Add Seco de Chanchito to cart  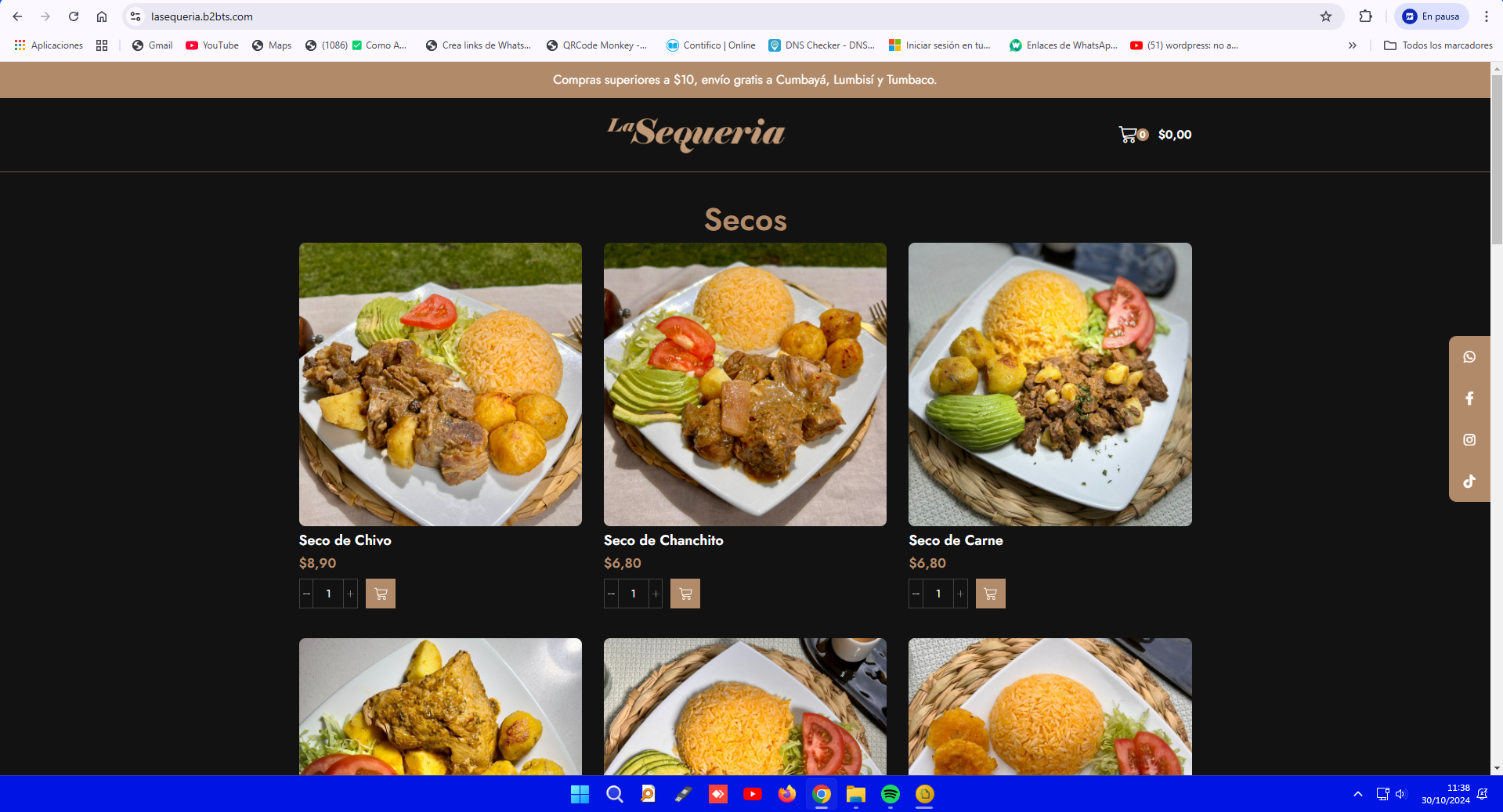[685, 594]
